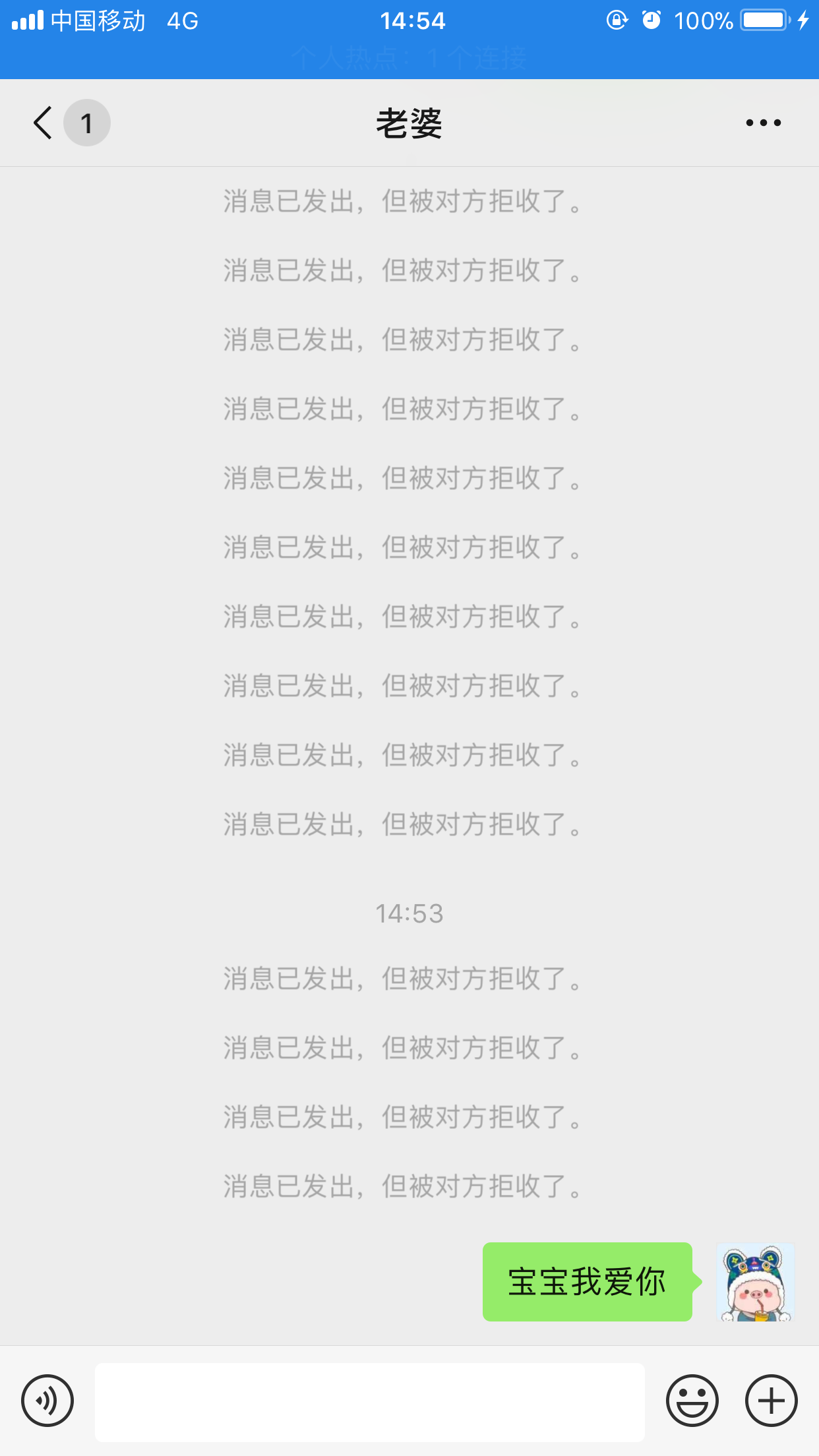Tap the orientation lock icon in status bar

(616, 20)
